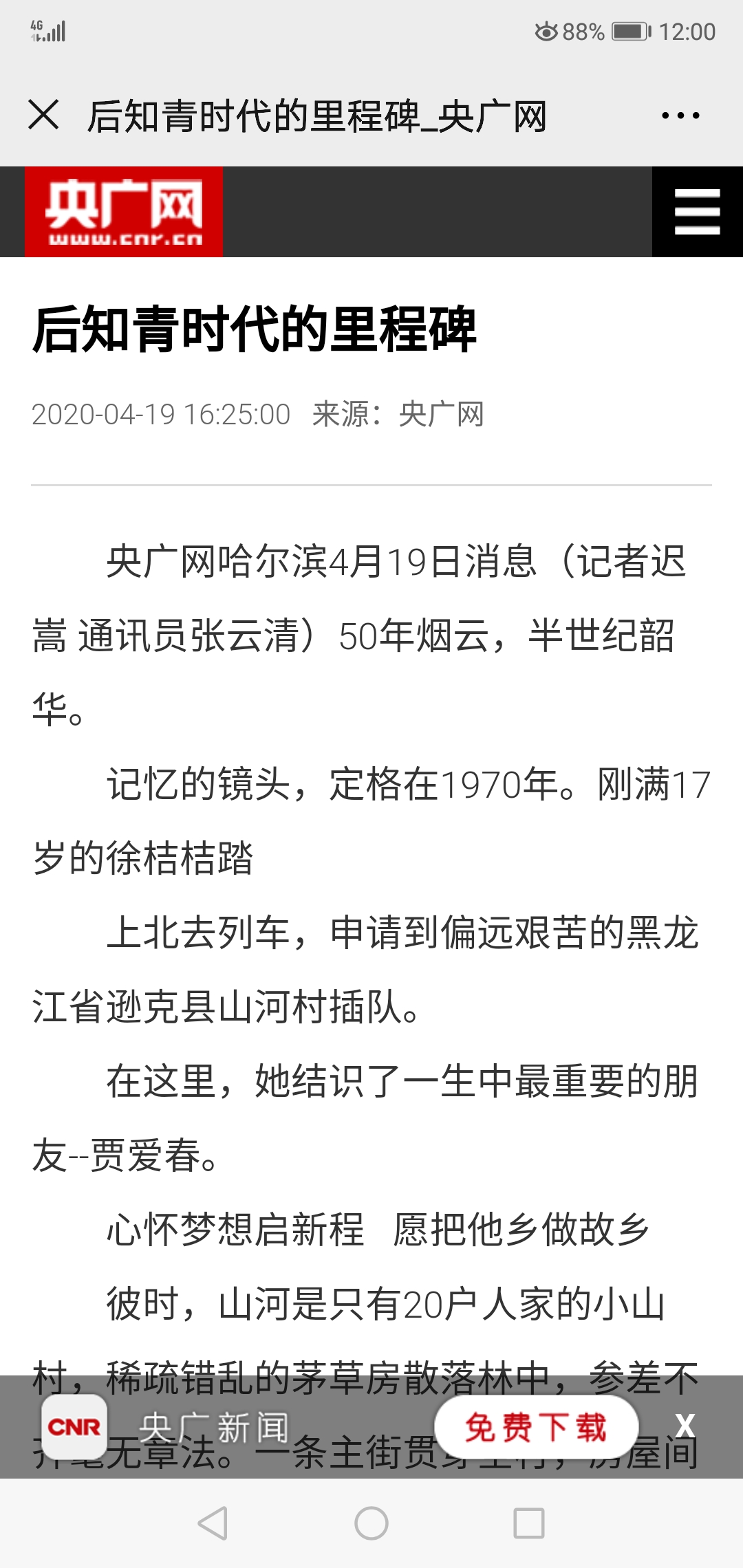The width and height of the screenshot is (743, 1568).
Task: Go to the phone's home screen
Action: (x=371, y=1523)
